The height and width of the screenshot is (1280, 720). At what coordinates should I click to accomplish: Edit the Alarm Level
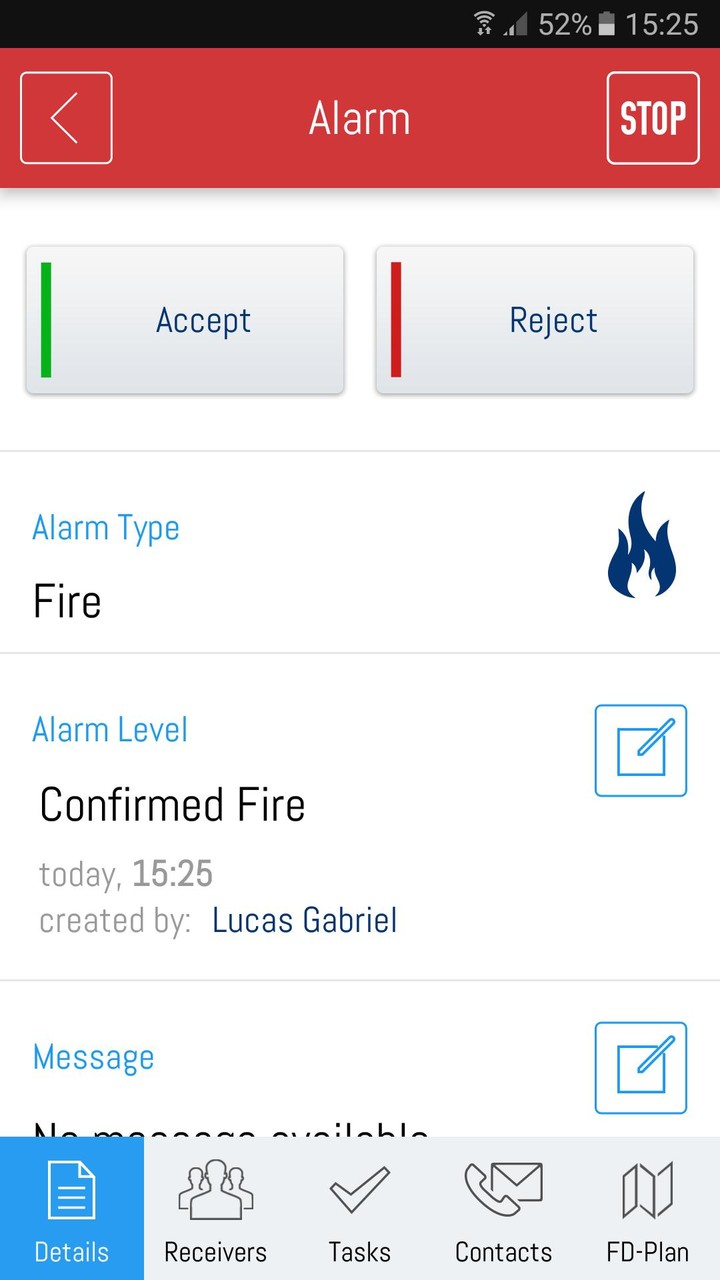coord(641,751)
